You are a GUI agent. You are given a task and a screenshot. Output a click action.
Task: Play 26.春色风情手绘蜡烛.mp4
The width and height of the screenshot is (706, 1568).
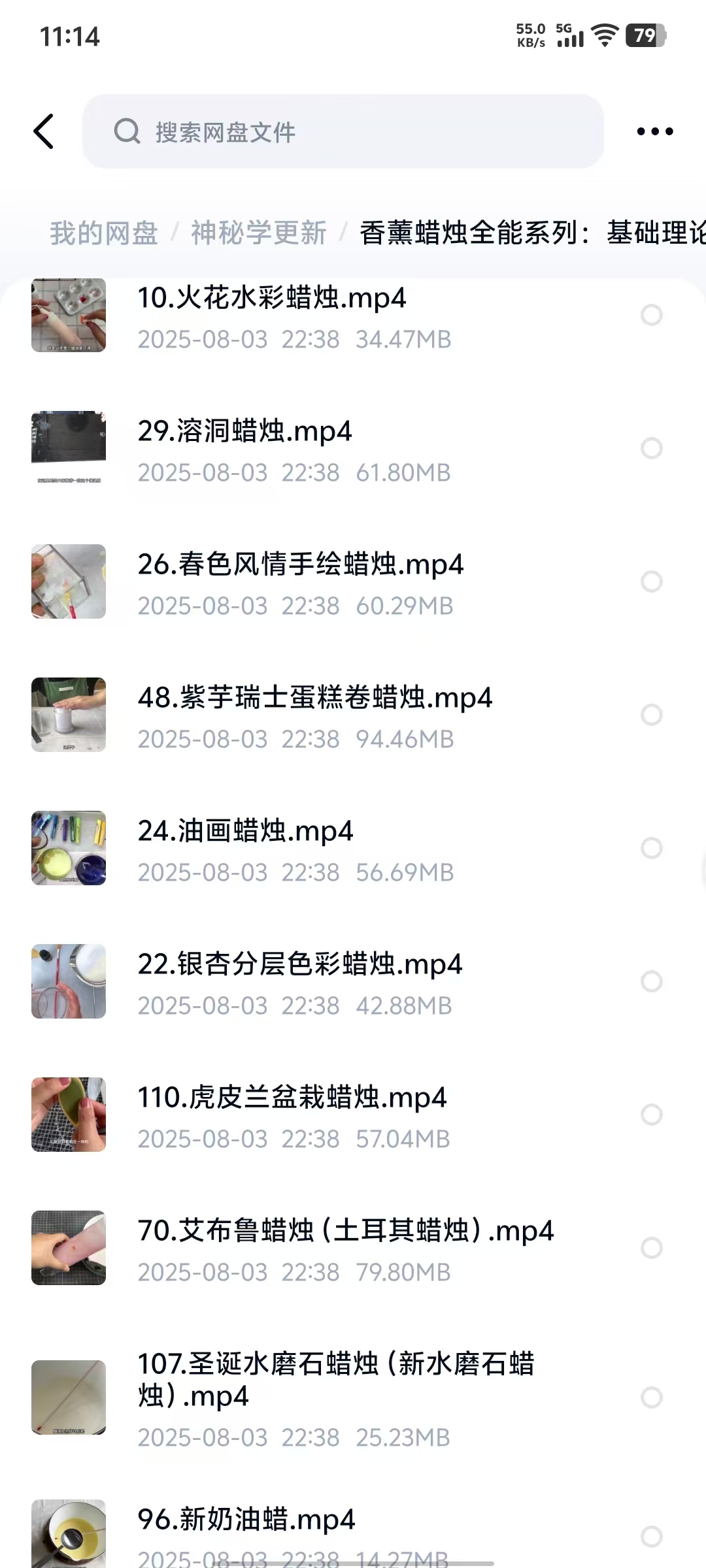tap(300, 565)
